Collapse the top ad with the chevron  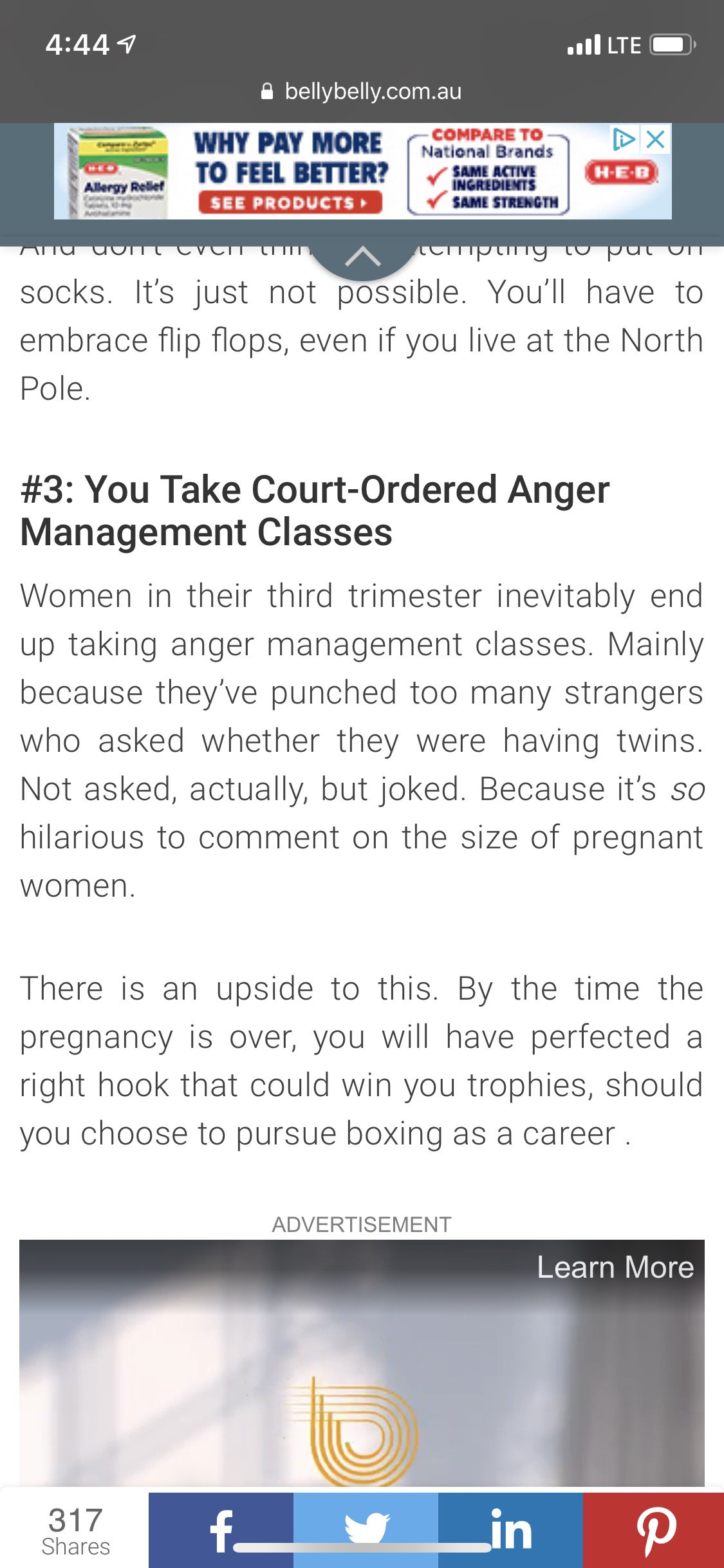tap(363, 257)
